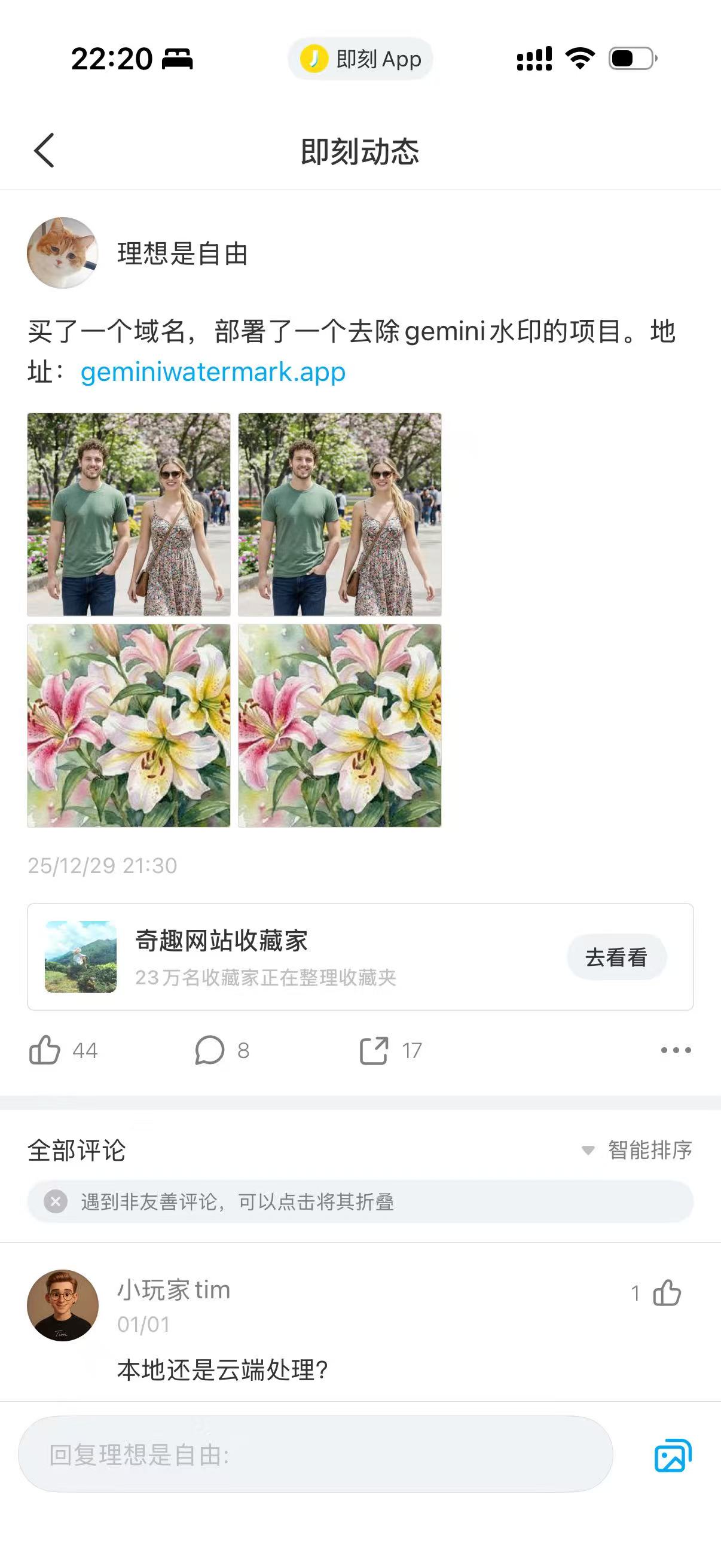View the second lily painting image
This screenshot has width=721, height=1568.
[x=340, y=725]
